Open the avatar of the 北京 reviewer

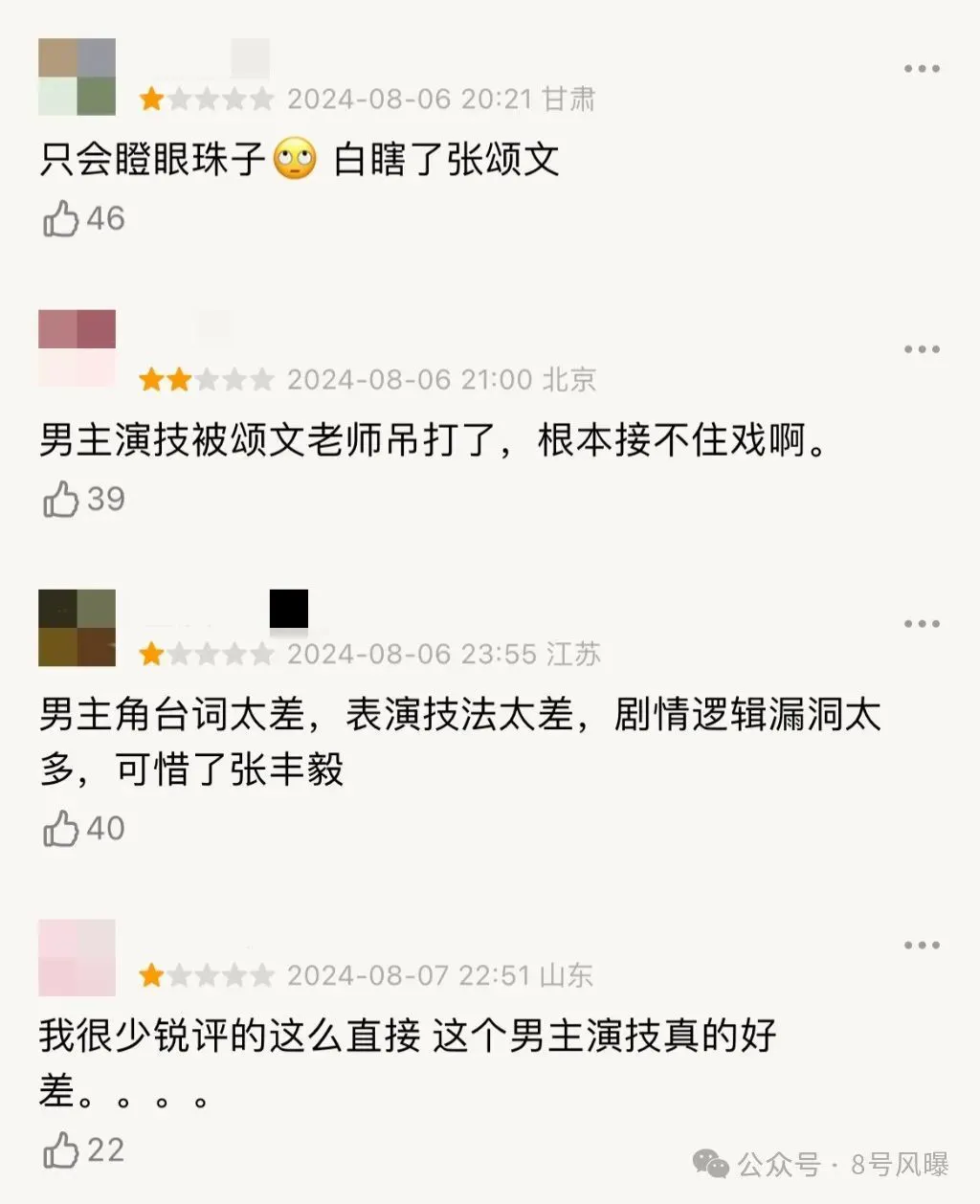[x=77, y=347]
